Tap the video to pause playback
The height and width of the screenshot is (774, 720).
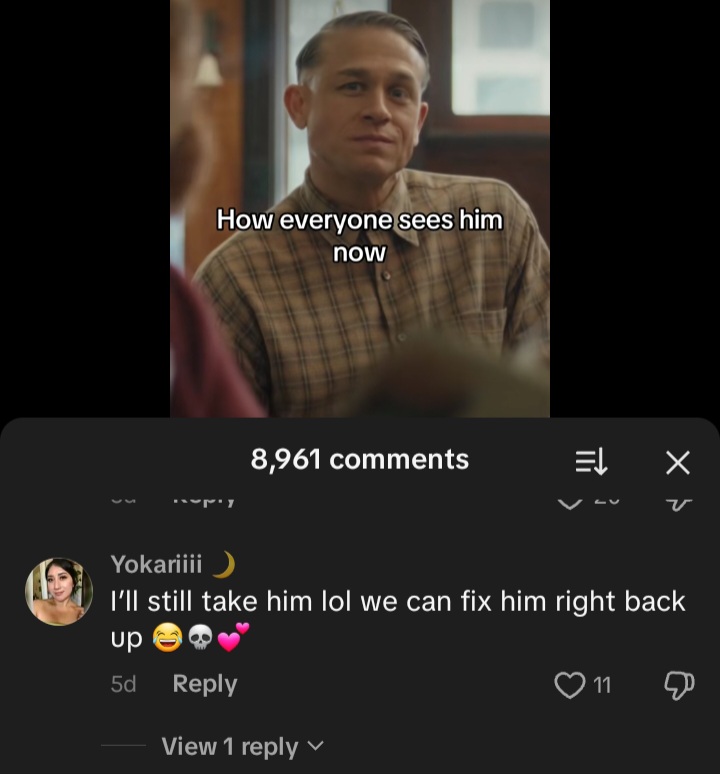(360, 209)
